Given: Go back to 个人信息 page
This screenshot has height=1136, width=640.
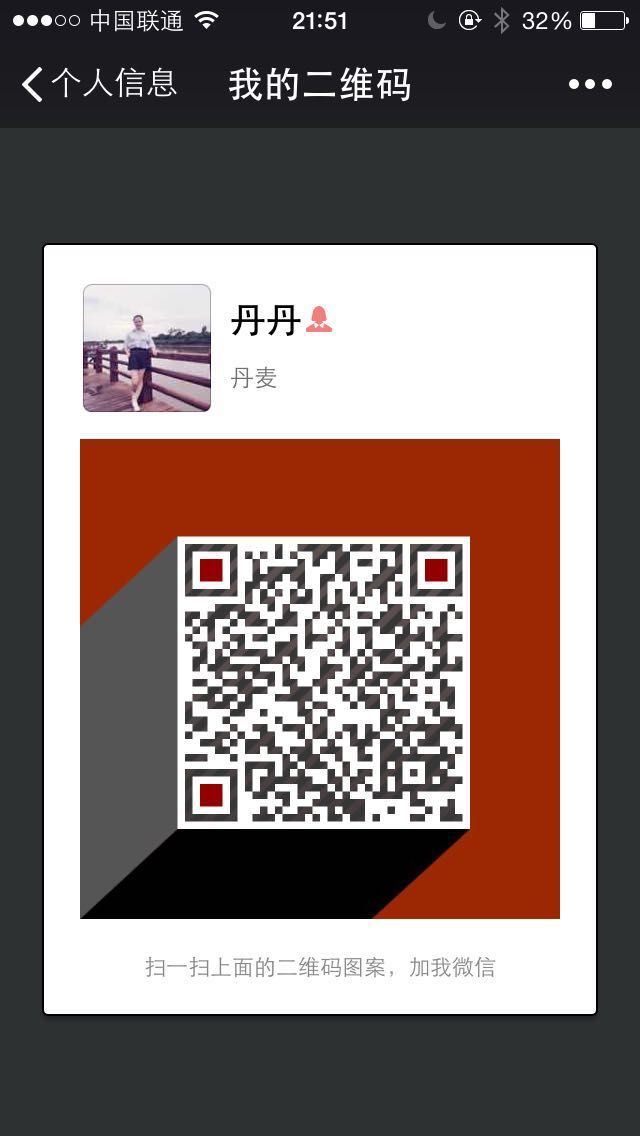Looking at the screenshot, I should pos(98,84).
